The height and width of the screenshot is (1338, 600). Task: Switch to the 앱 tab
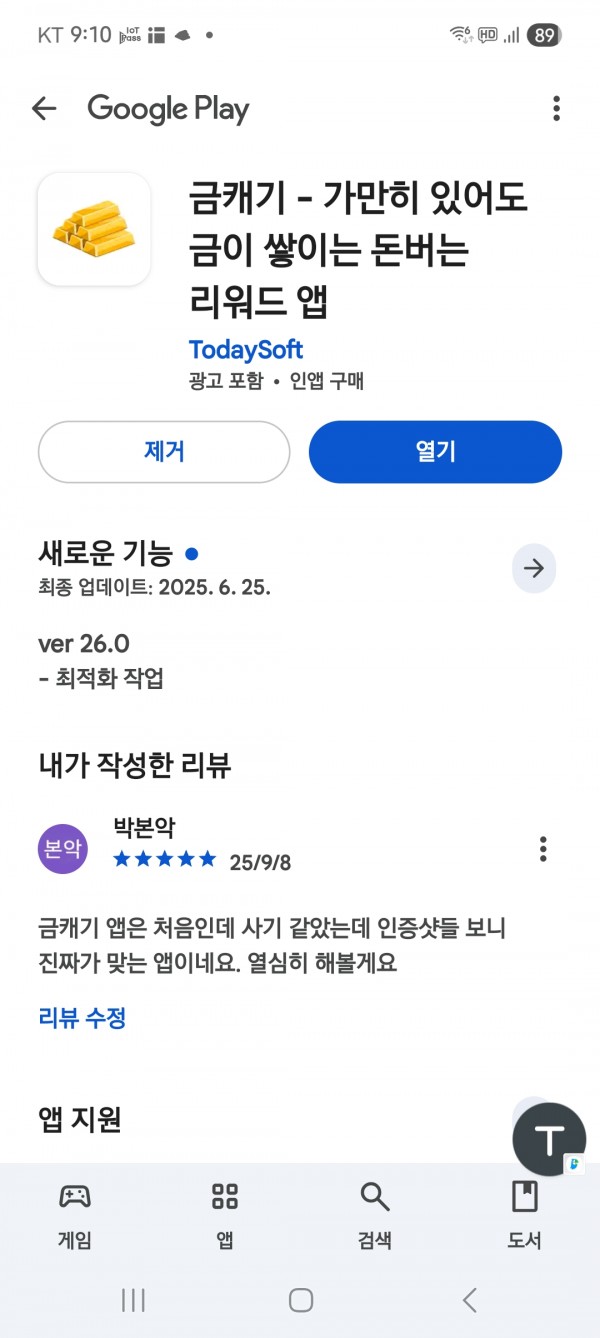coord(225,1215)
